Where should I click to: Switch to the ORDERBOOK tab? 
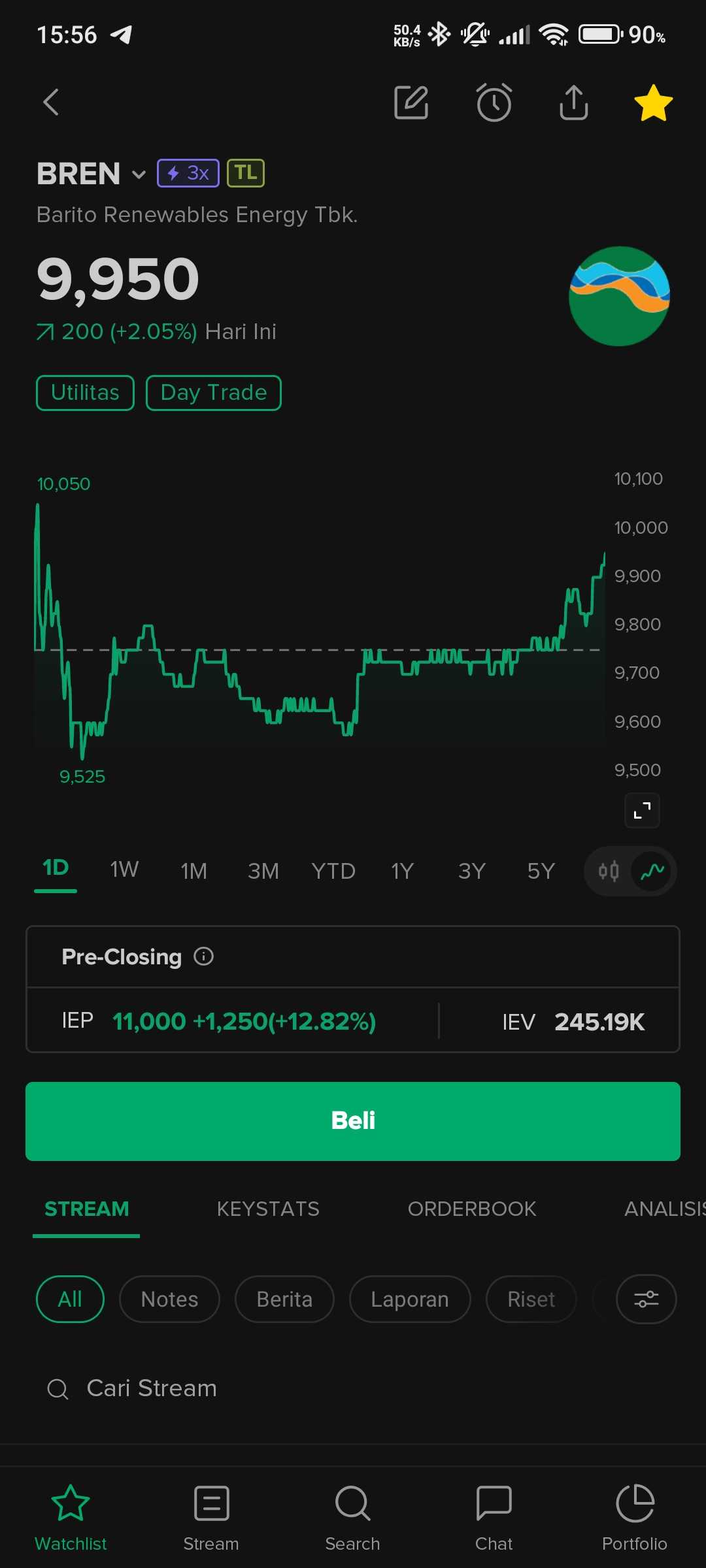coord(472,1209)
